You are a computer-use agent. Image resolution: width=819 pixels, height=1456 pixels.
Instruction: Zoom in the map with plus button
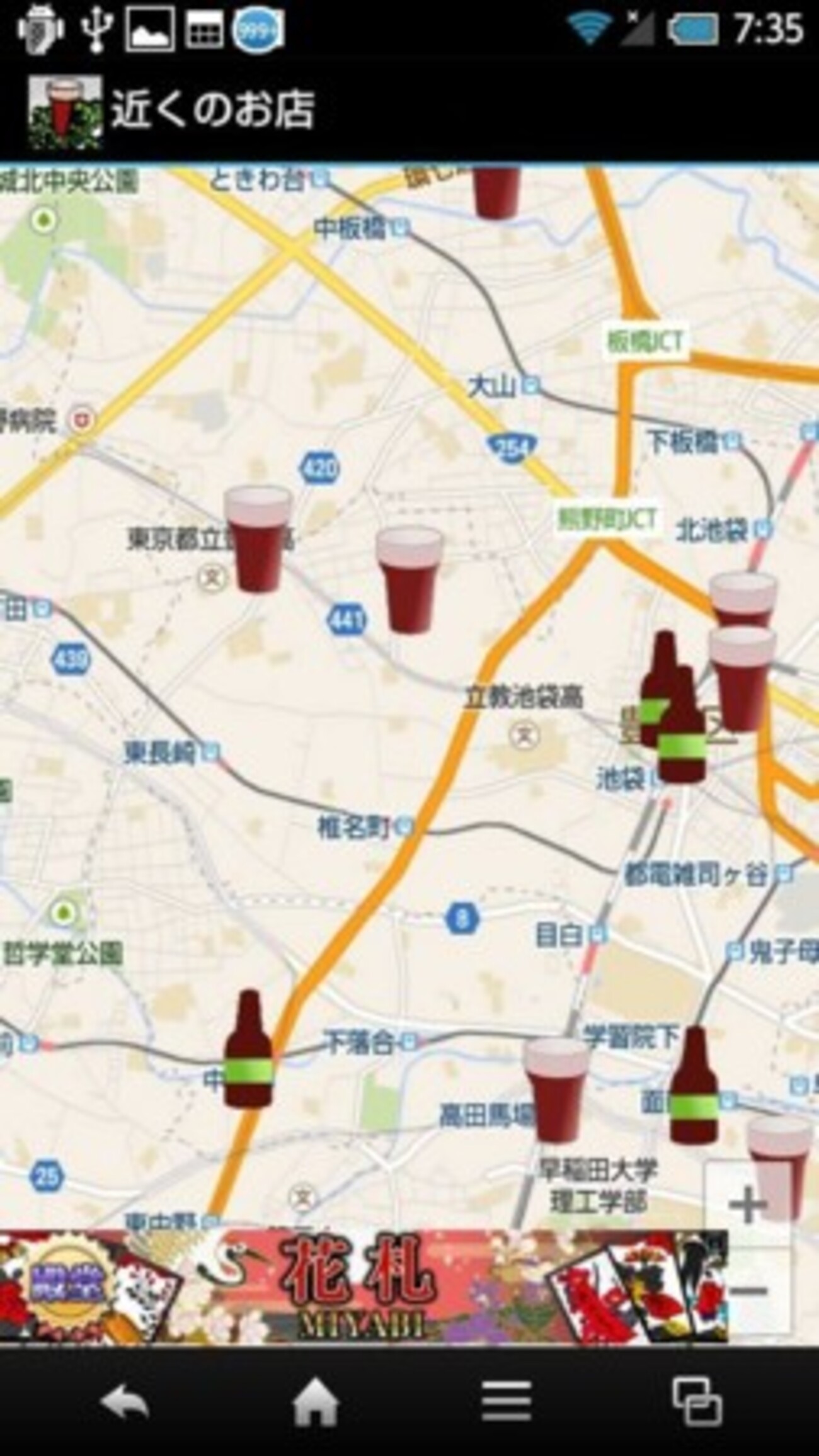747,1203
